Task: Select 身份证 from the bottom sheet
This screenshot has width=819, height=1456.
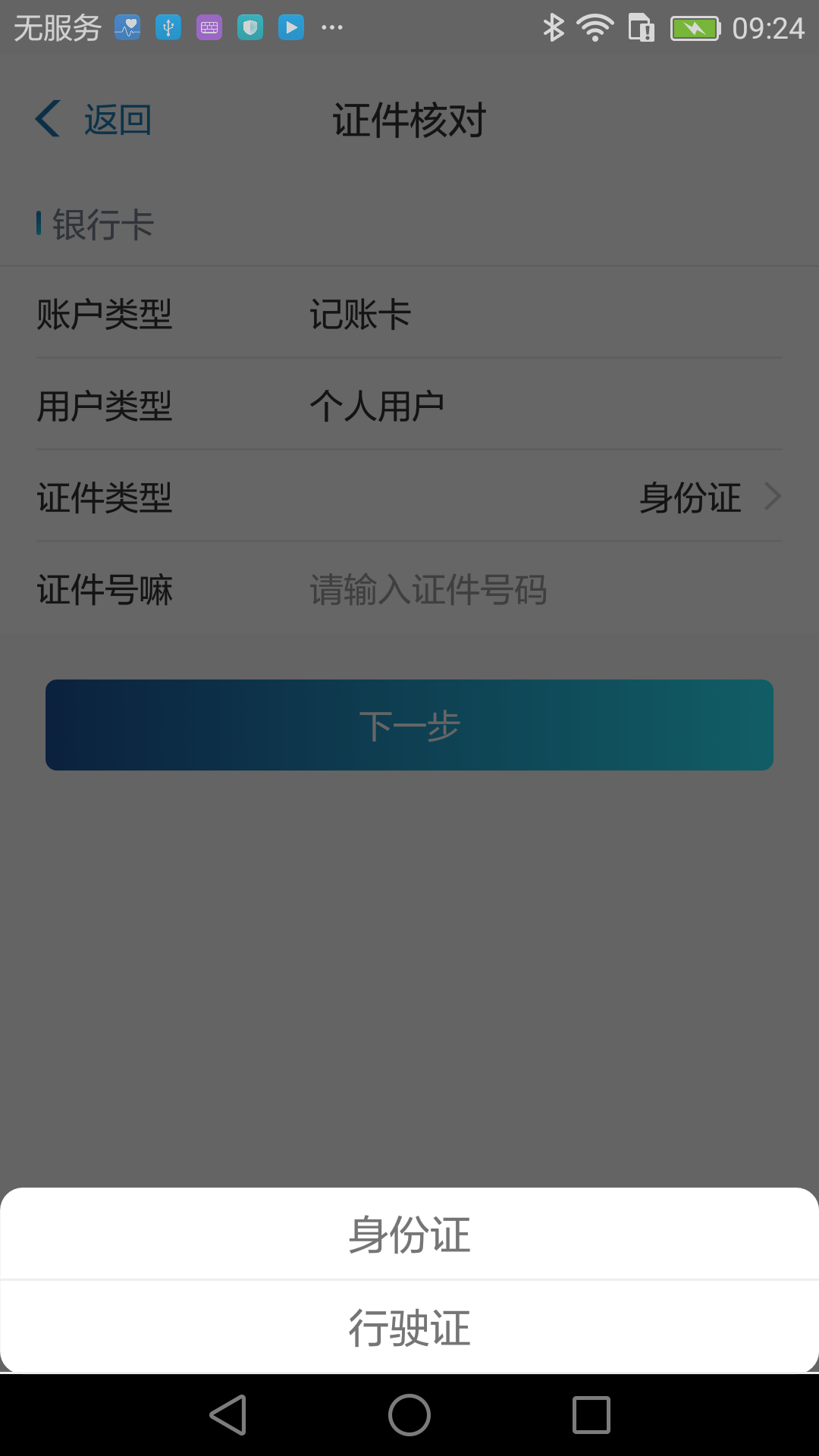Action: pos(409,1234)
